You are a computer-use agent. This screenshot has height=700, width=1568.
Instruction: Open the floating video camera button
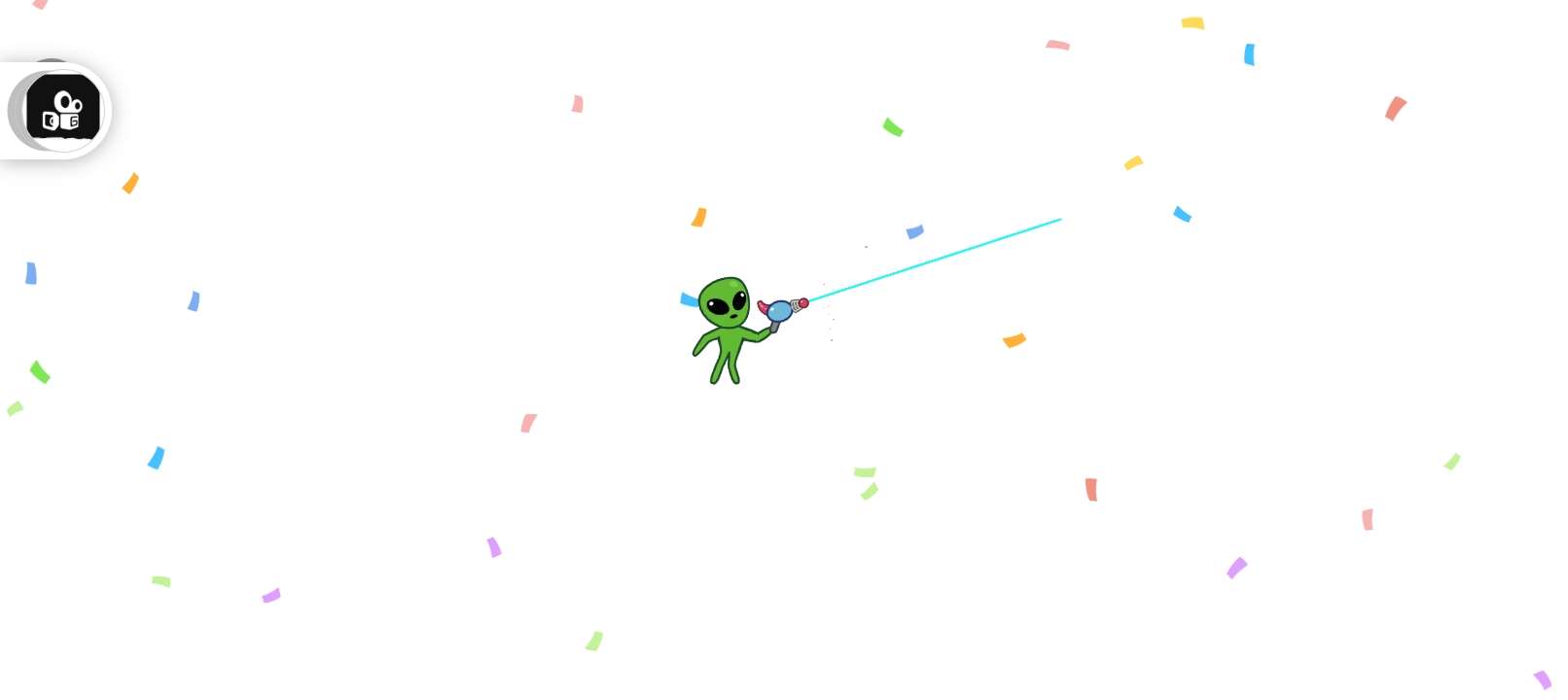[x=62, y=110]
